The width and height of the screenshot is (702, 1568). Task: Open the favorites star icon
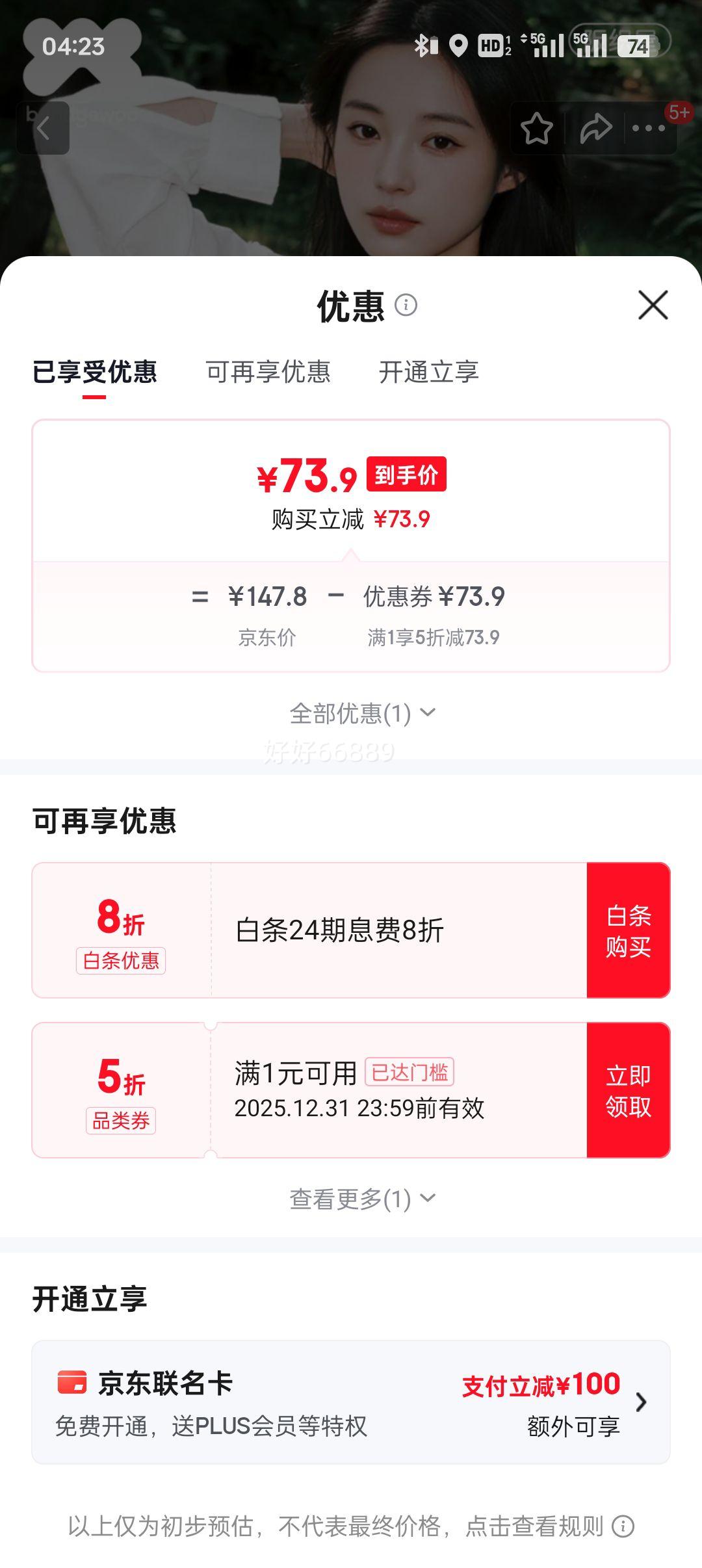(537, 129)
